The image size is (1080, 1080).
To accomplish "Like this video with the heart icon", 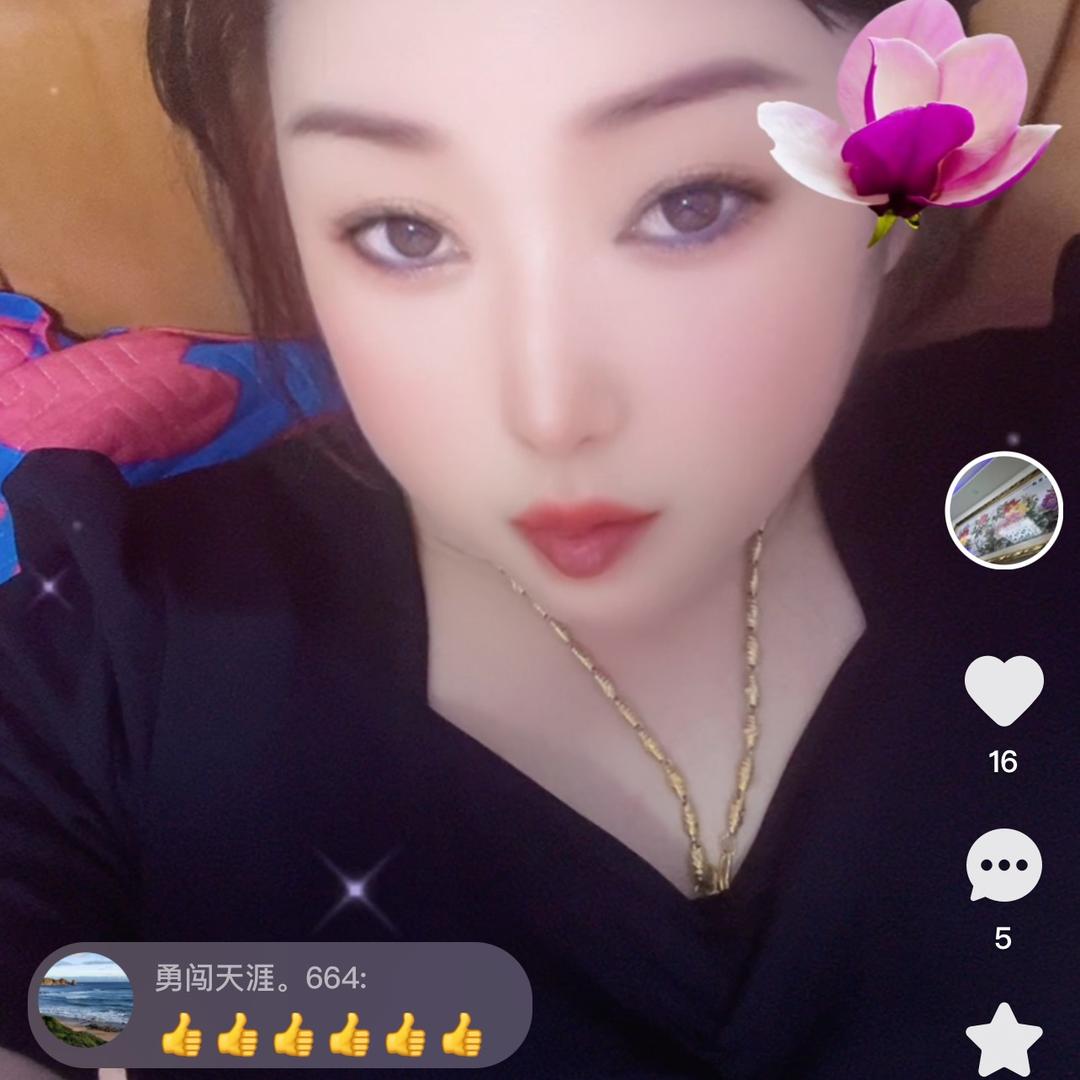I will (1003, 691).
